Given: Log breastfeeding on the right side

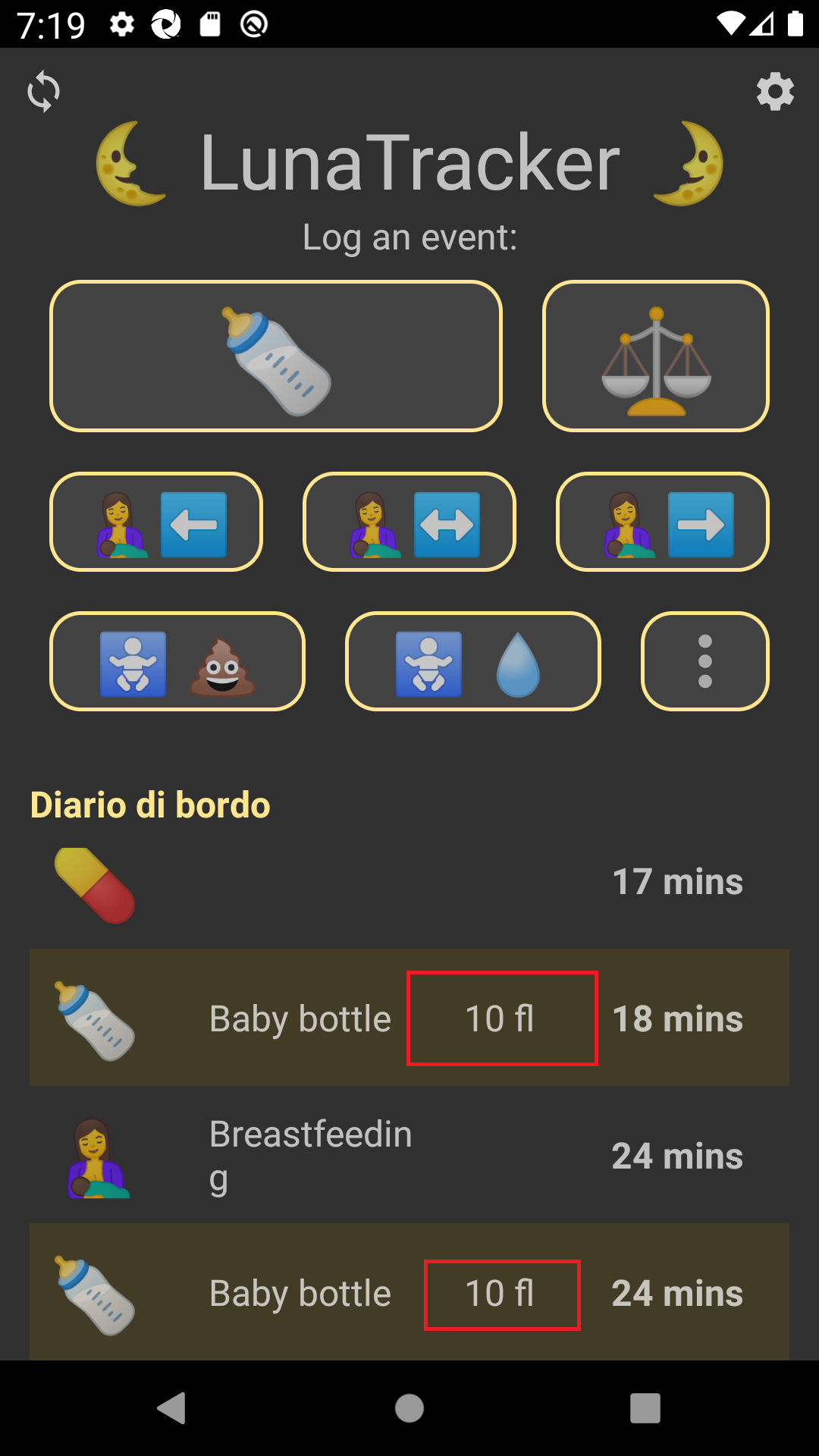Looking at the screenshot, I should point(663,522).
